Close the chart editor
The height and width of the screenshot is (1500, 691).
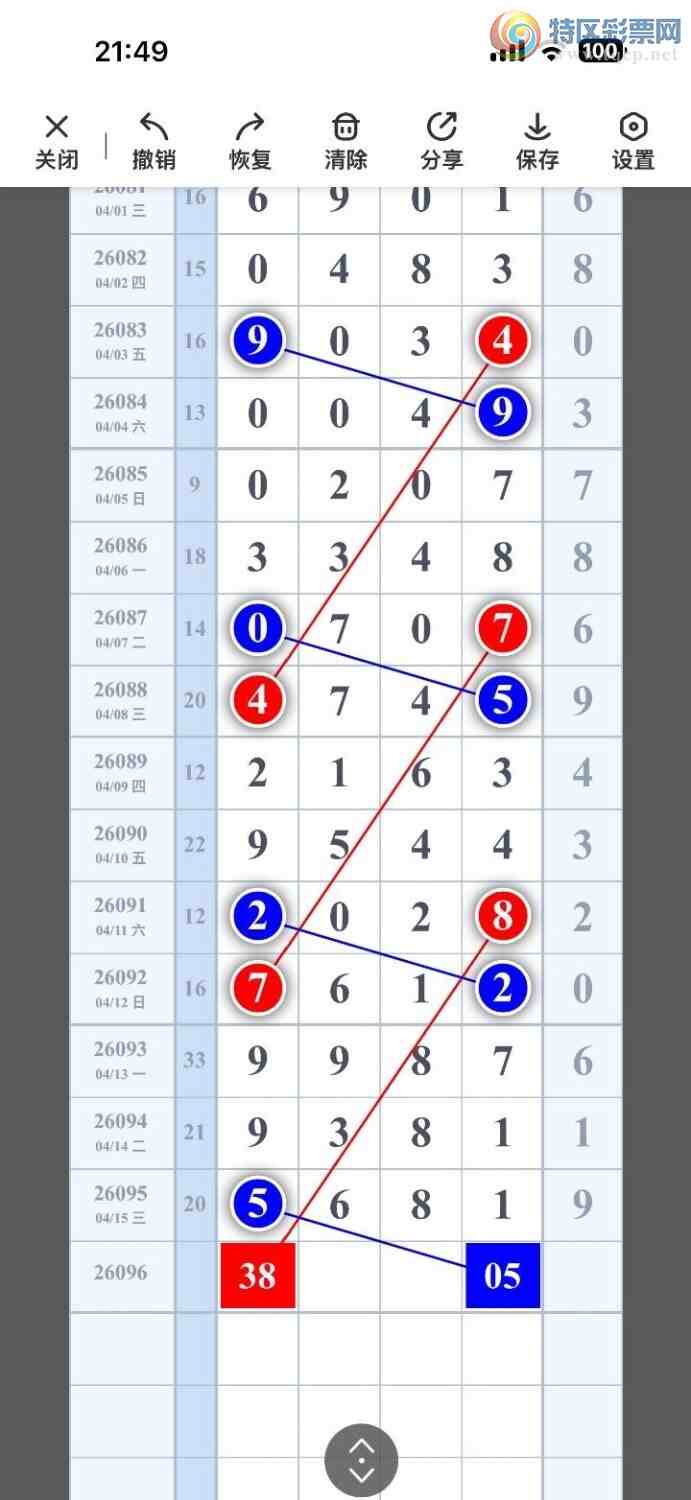pos(57,142)
